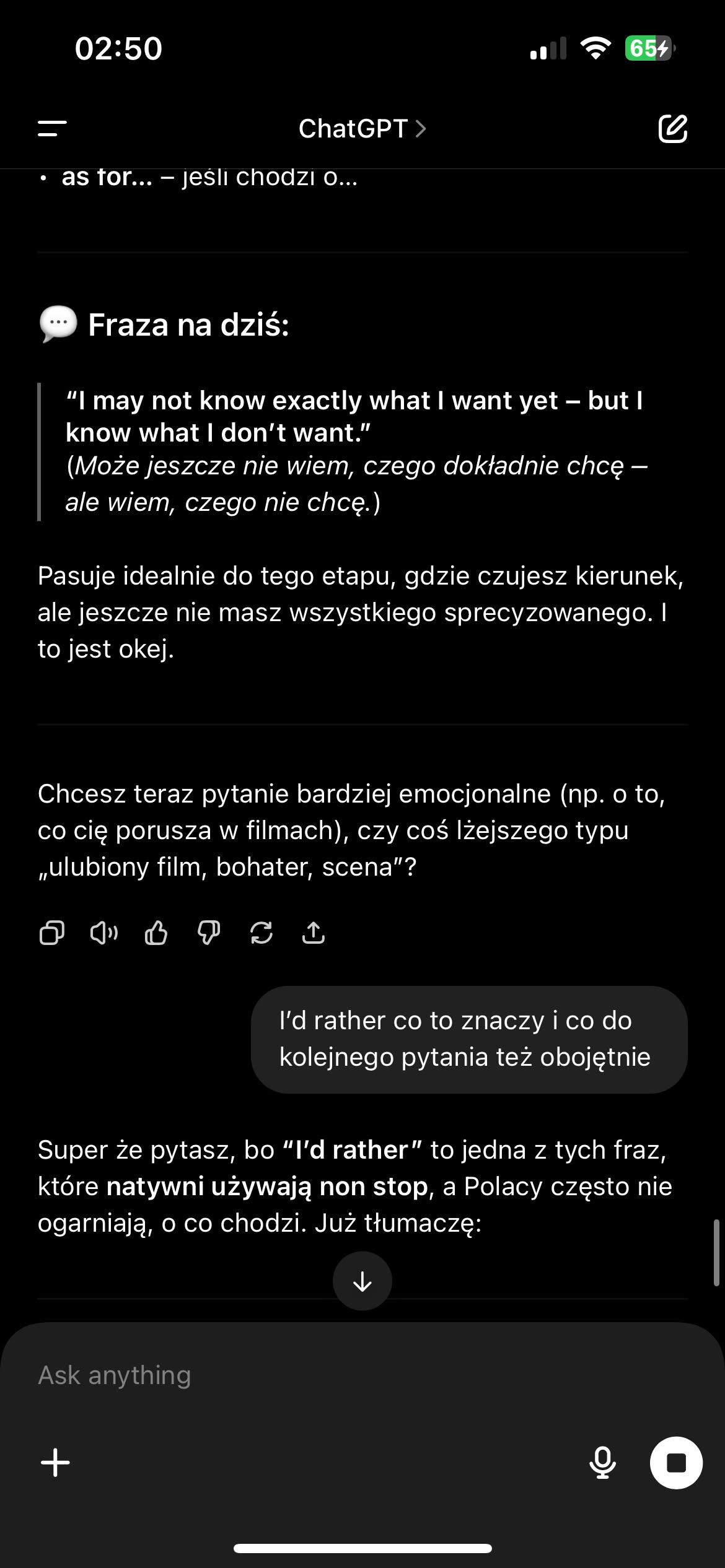Open the sidebar menu

(x=52, y=129)
